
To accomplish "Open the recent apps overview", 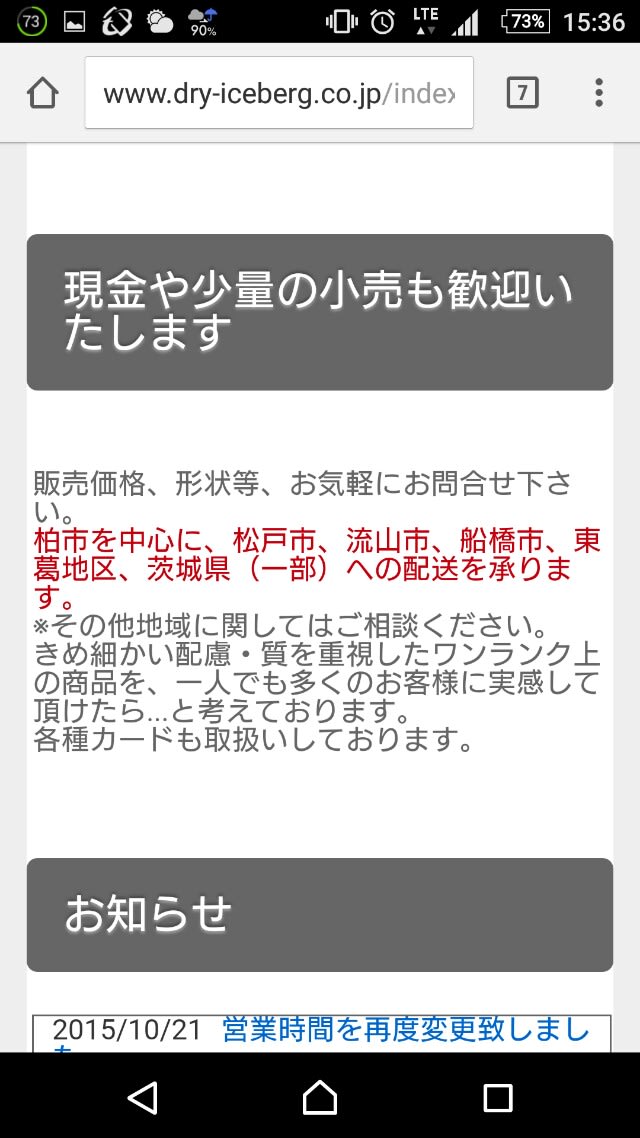I will (x=497, y=1097).
